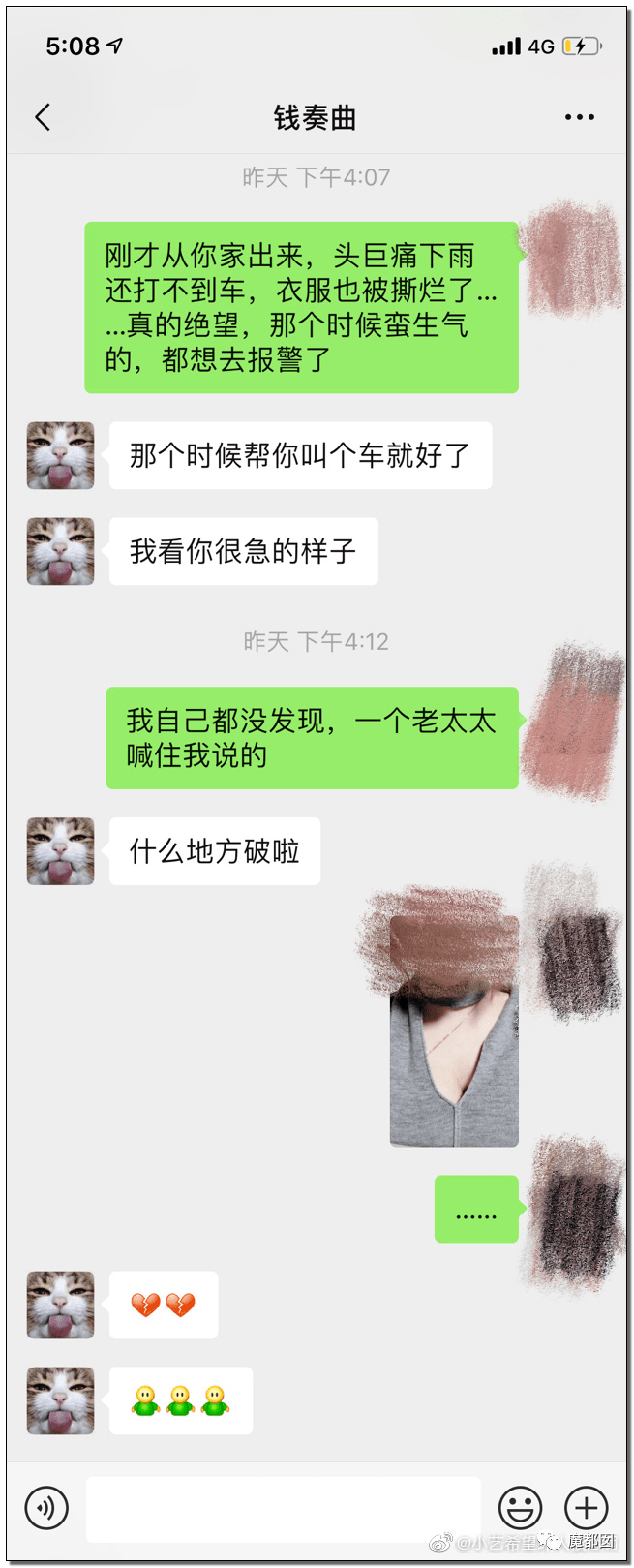Open the emoji sticker panel
The height and width of the screenshot is (1568, 634).
click(x=520, y=1508)
